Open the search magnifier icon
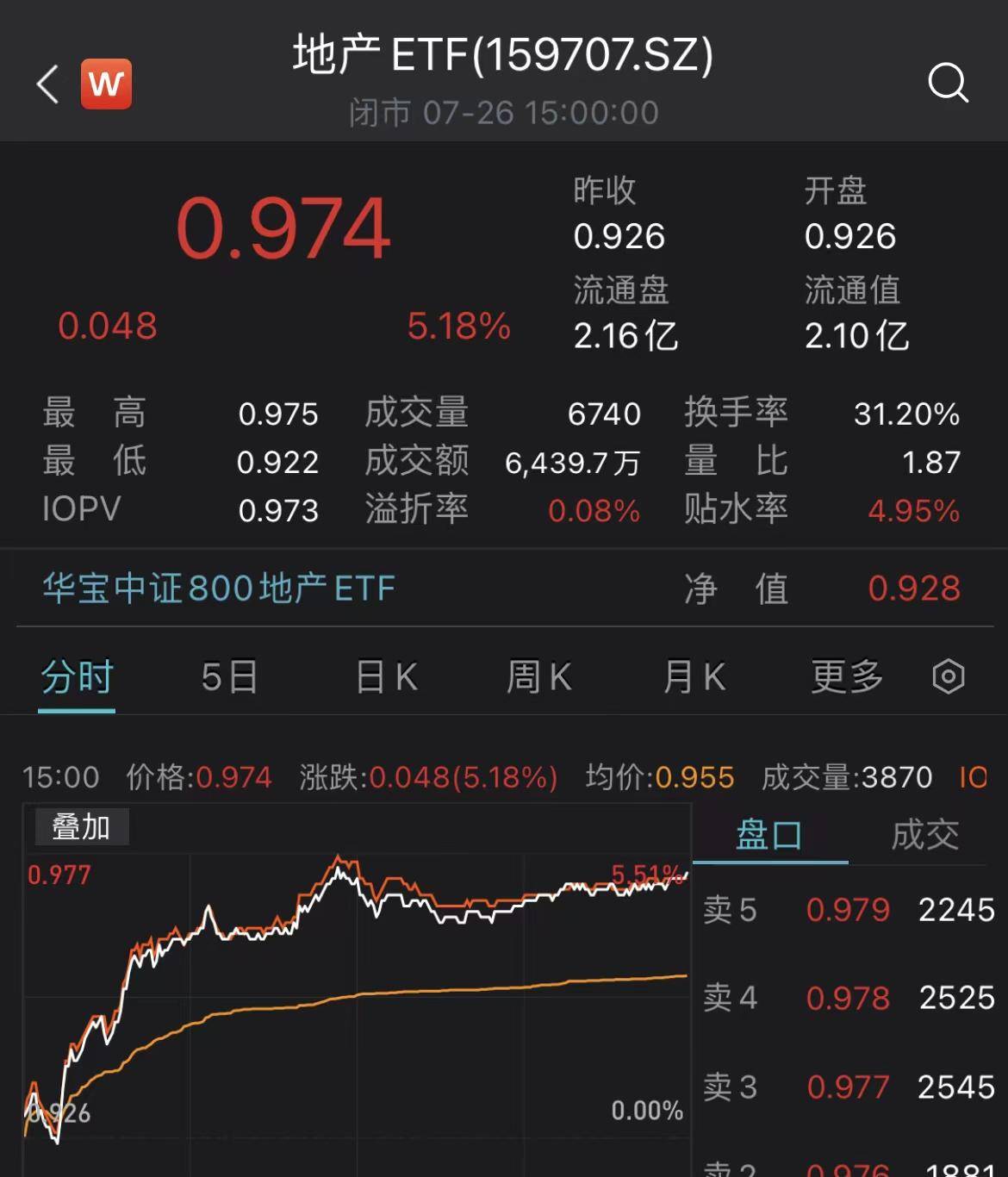Image resolution: width=1008 pixels, height=1177 pixels. point(949,83)
